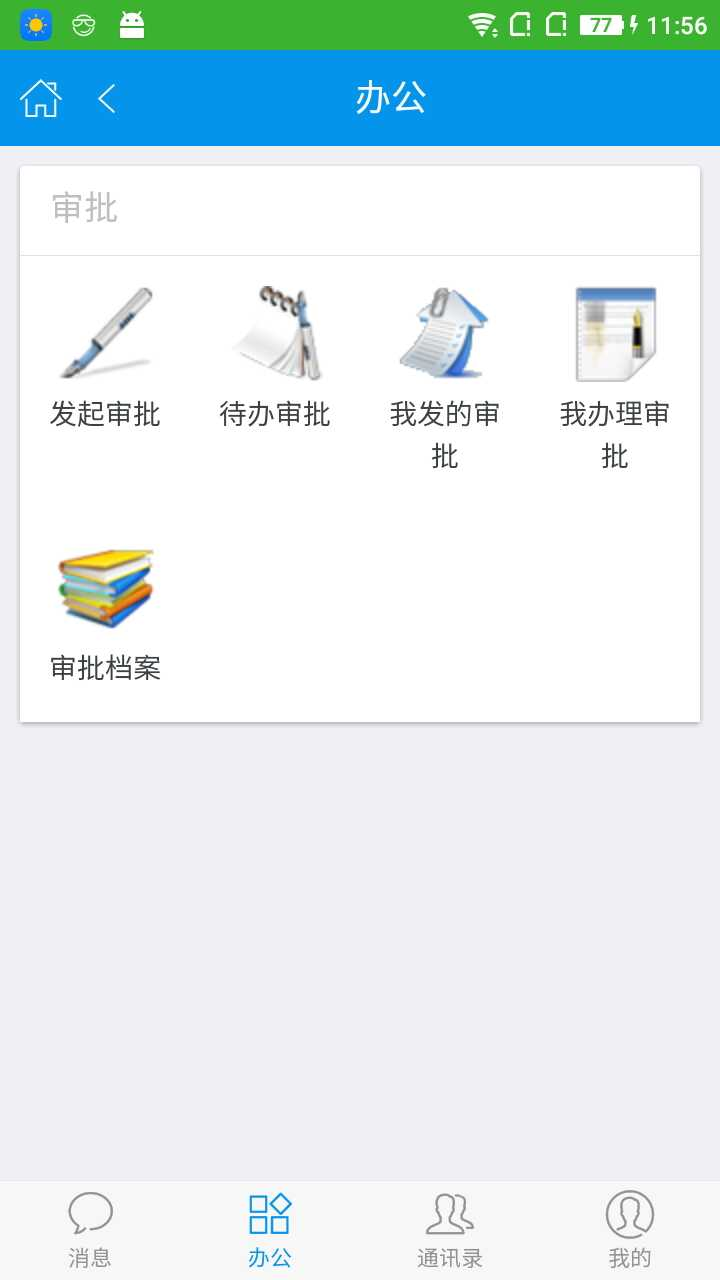Select the 办公 tab
The height and width of the screenshot is (1280, 720).
(270, 1230)
